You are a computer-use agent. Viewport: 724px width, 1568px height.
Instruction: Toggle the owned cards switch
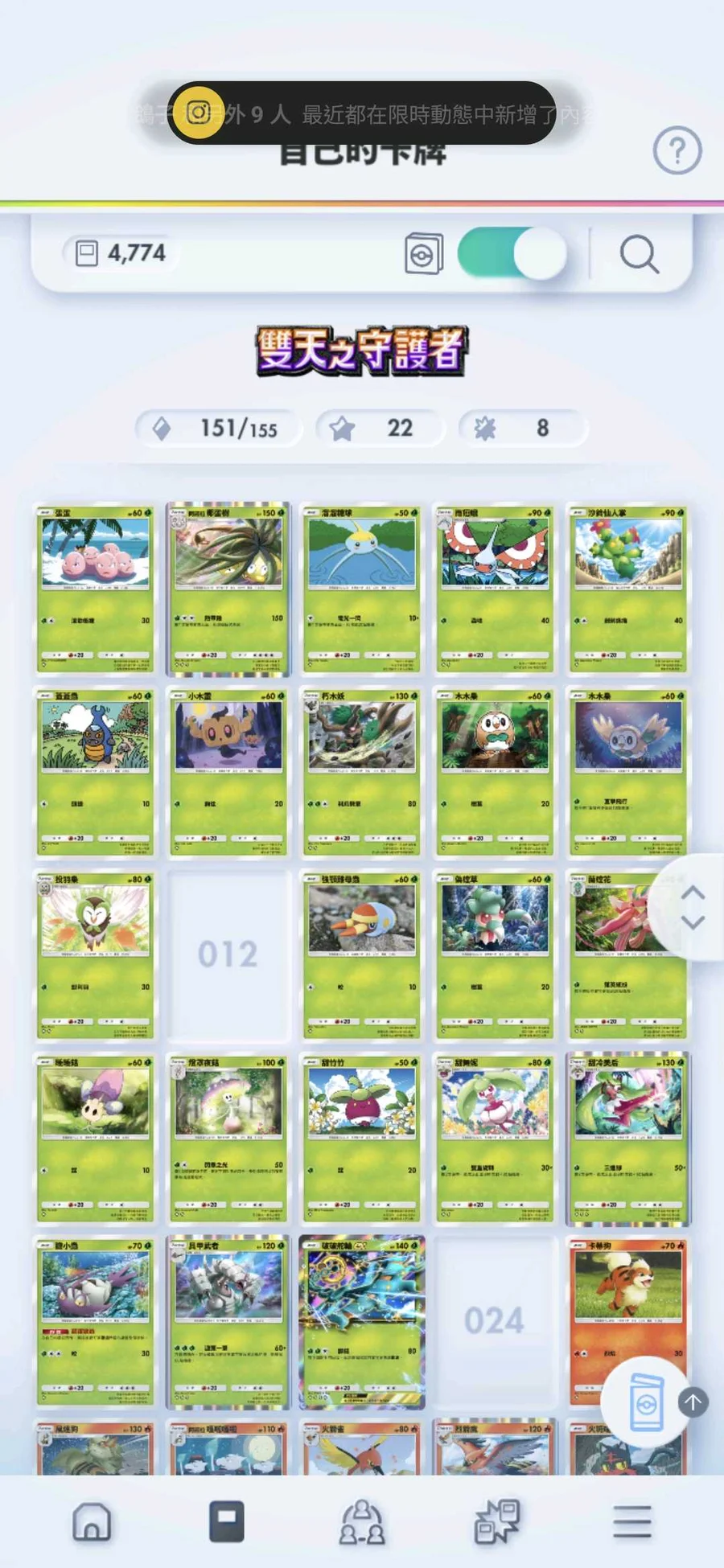tap(512, 253)
